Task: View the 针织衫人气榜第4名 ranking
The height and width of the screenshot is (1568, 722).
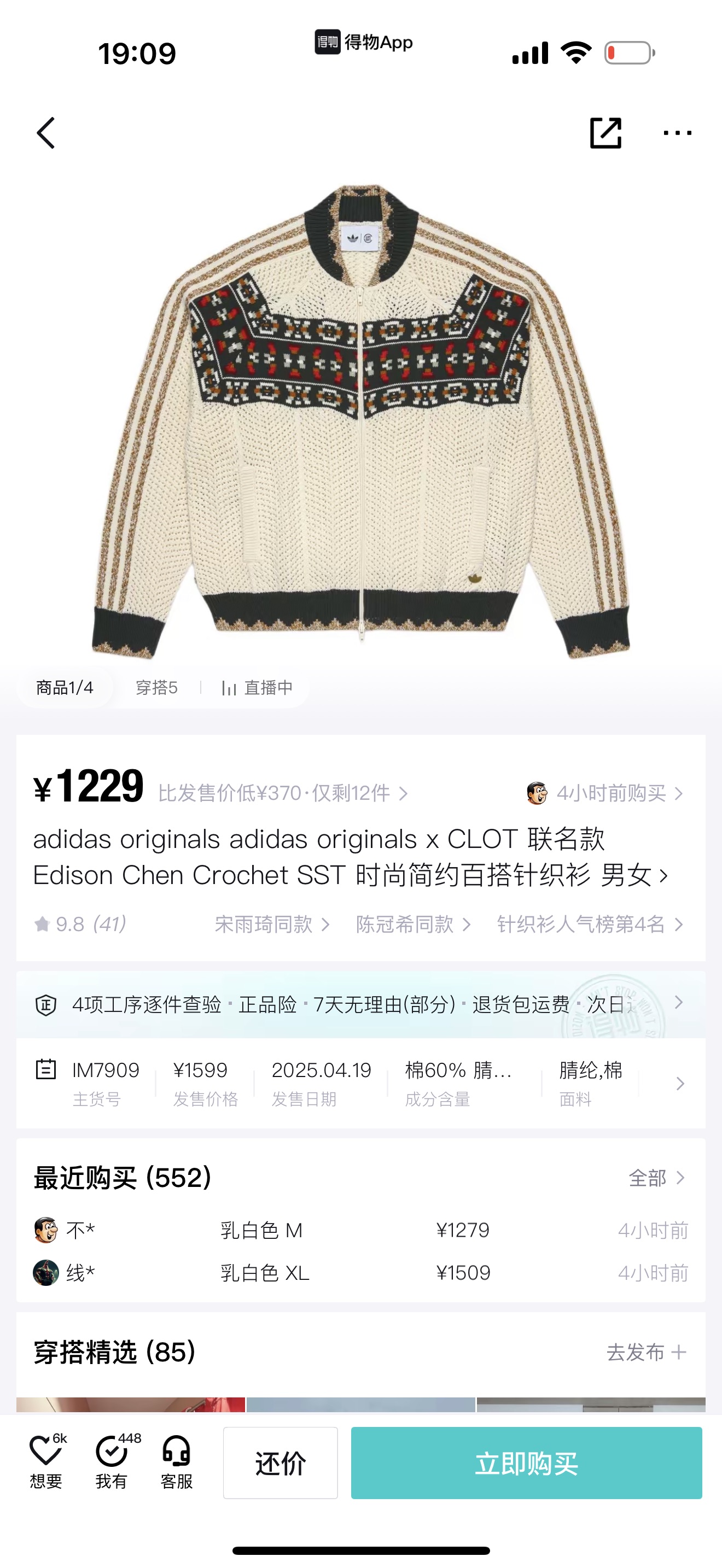Action: (589, 924)
